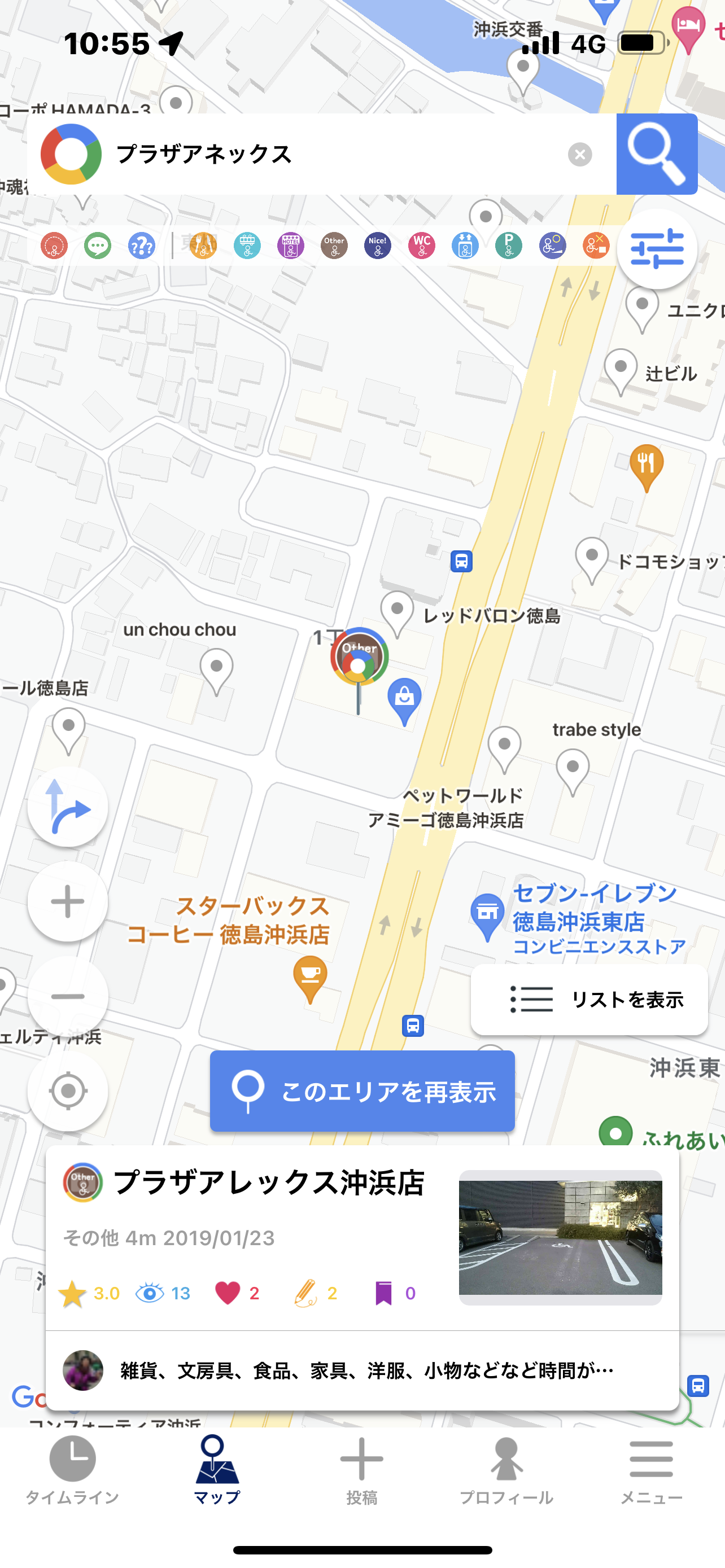Open the filter settings sliders
This screenshot has width=725, height=1568.
[x=657, y=248]
